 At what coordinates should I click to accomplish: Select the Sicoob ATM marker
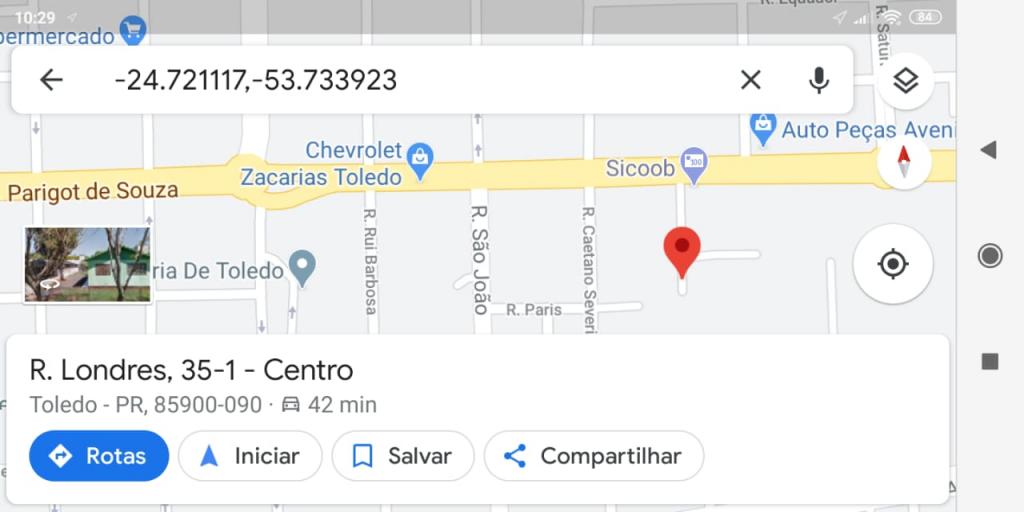[693, 162]
